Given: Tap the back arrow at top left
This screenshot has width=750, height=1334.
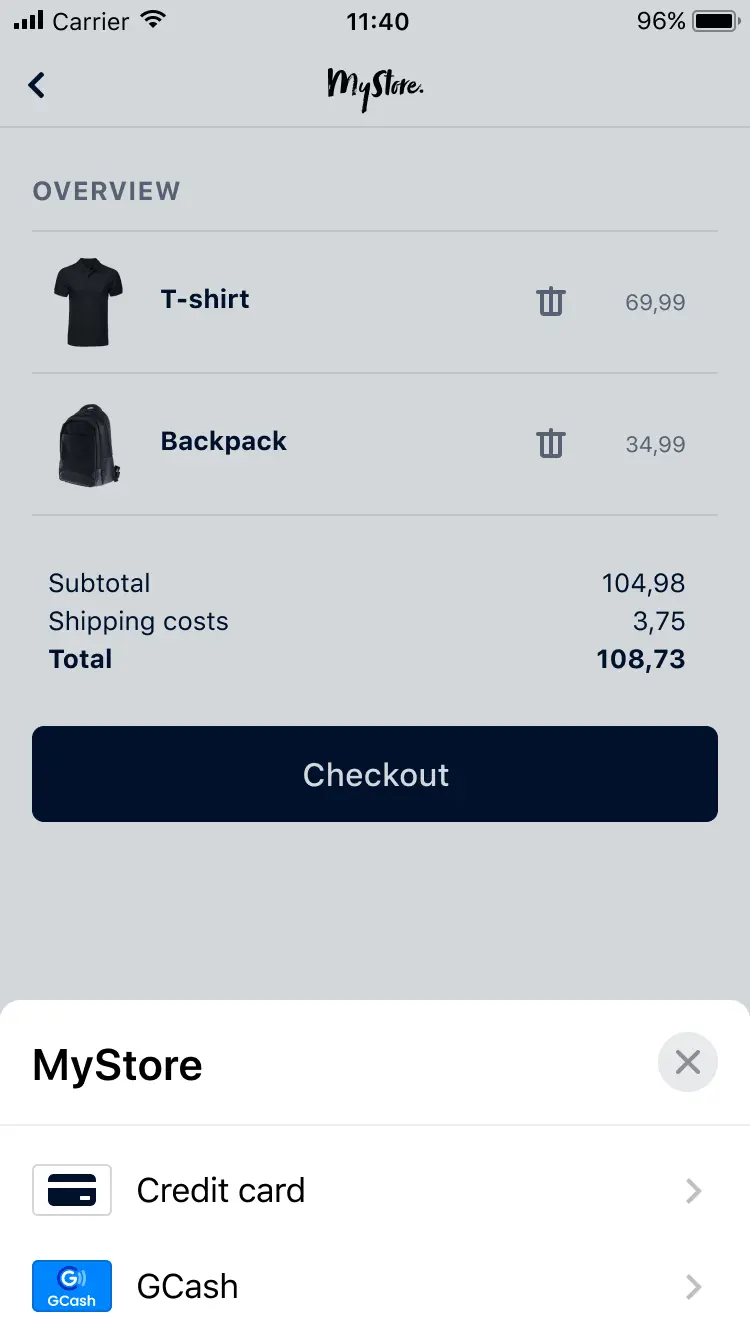Looking at the screenshot, I should 36,85.
